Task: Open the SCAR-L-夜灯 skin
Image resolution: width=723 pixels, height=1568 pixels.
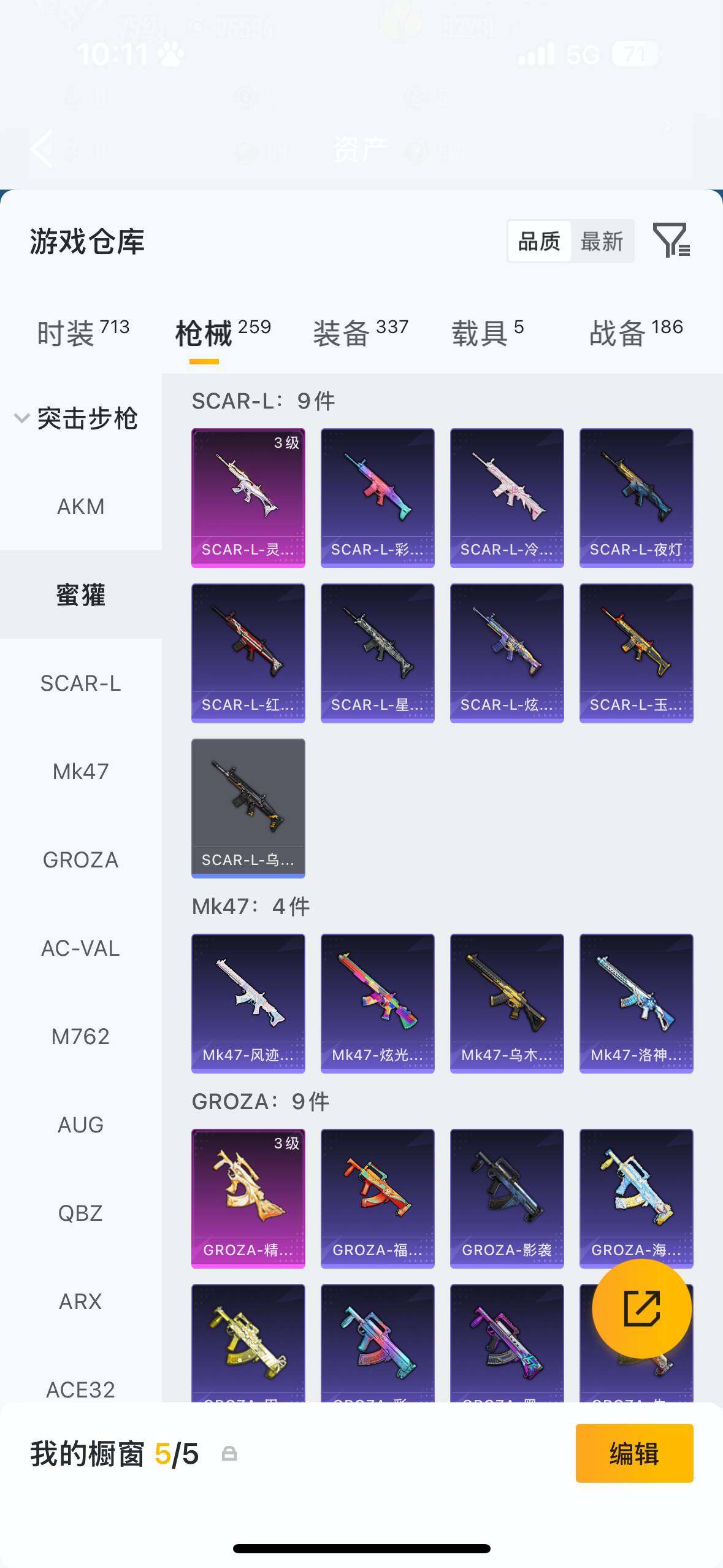Action: click(x=636, y=498)
